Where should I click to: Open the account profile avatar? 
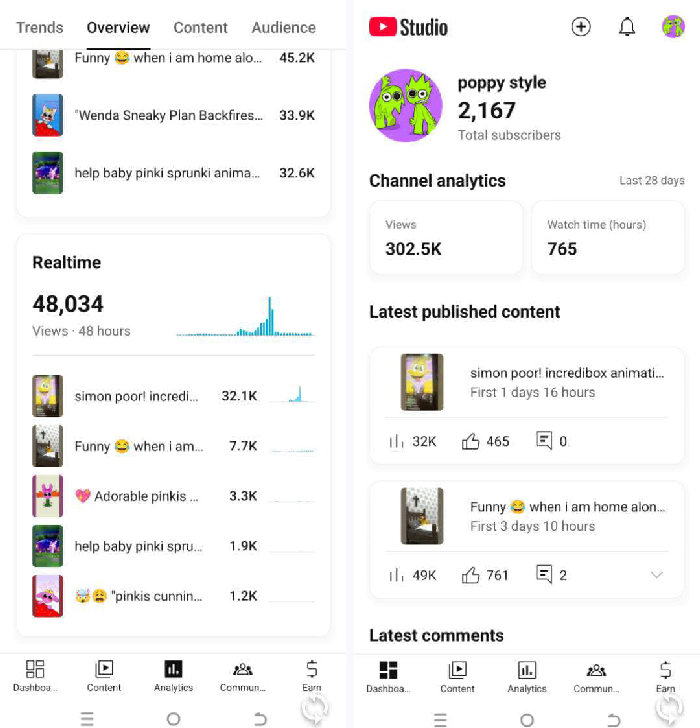(x=673, y=27)
